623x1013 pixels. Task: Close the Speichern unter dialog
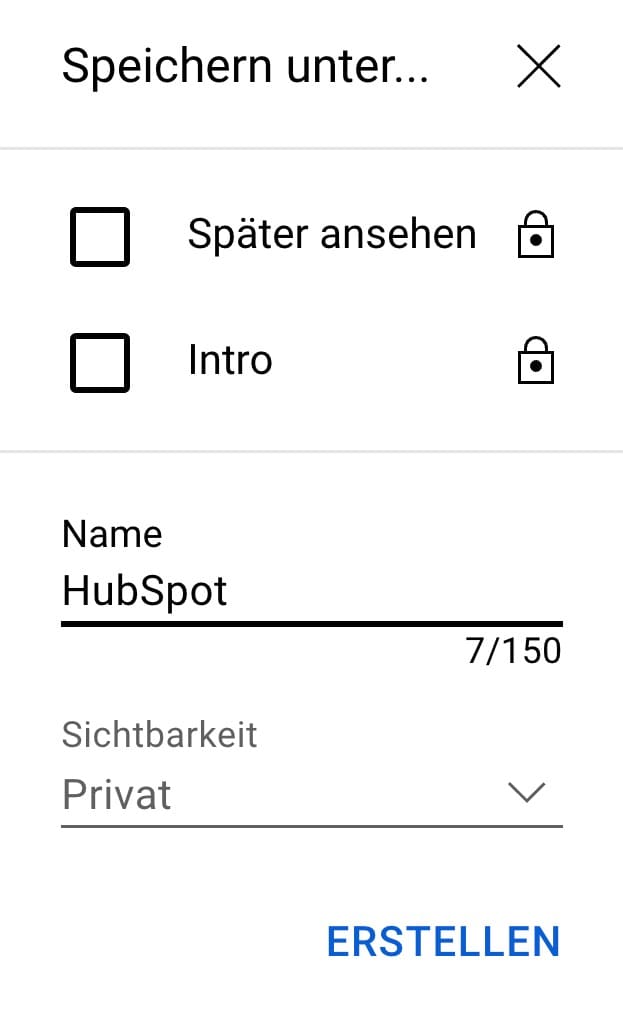click(538, 68)
